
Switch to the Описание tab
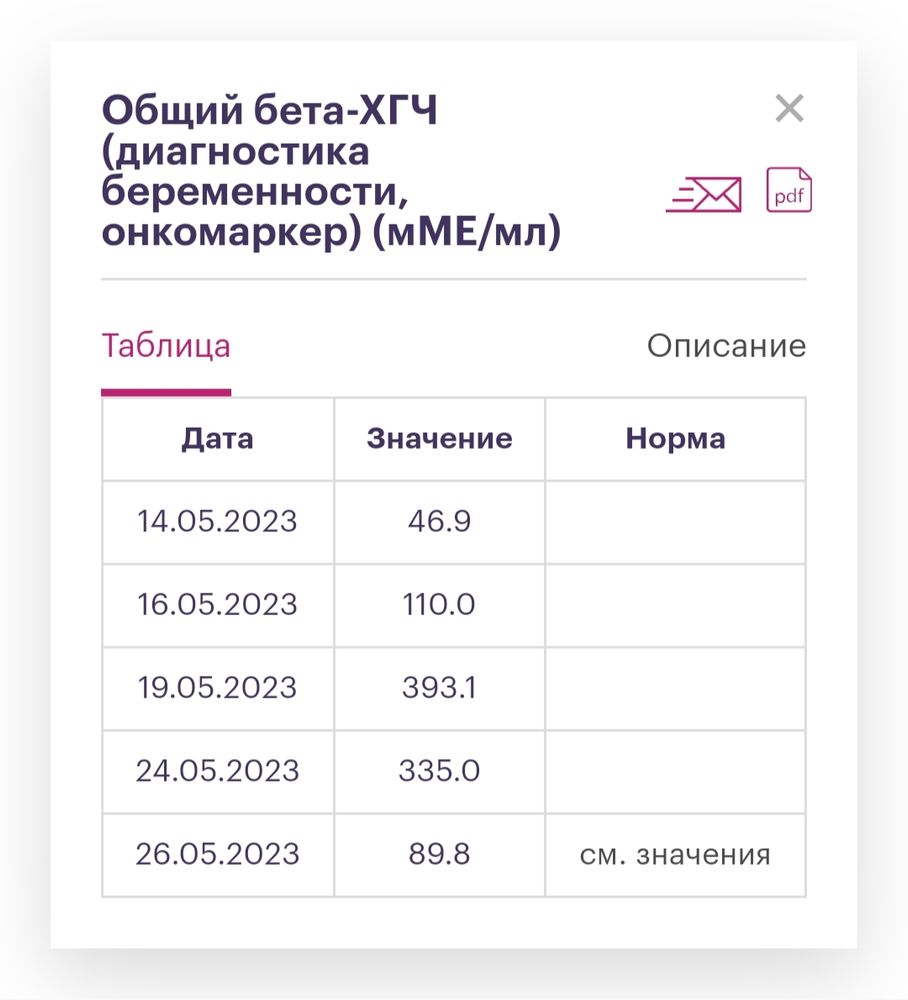pos(727,346)
